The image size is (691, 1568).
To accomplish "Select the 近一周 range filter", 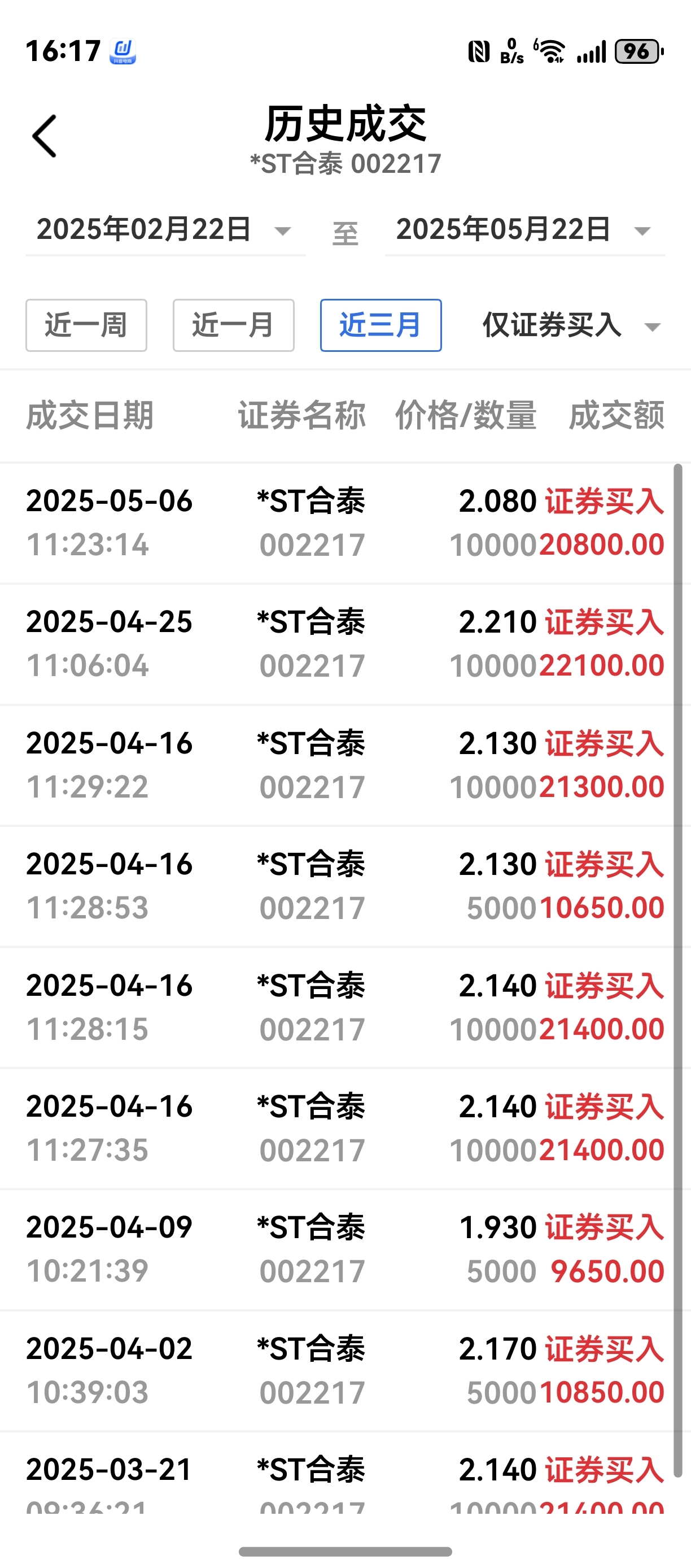I will click(x=86, y=325).
